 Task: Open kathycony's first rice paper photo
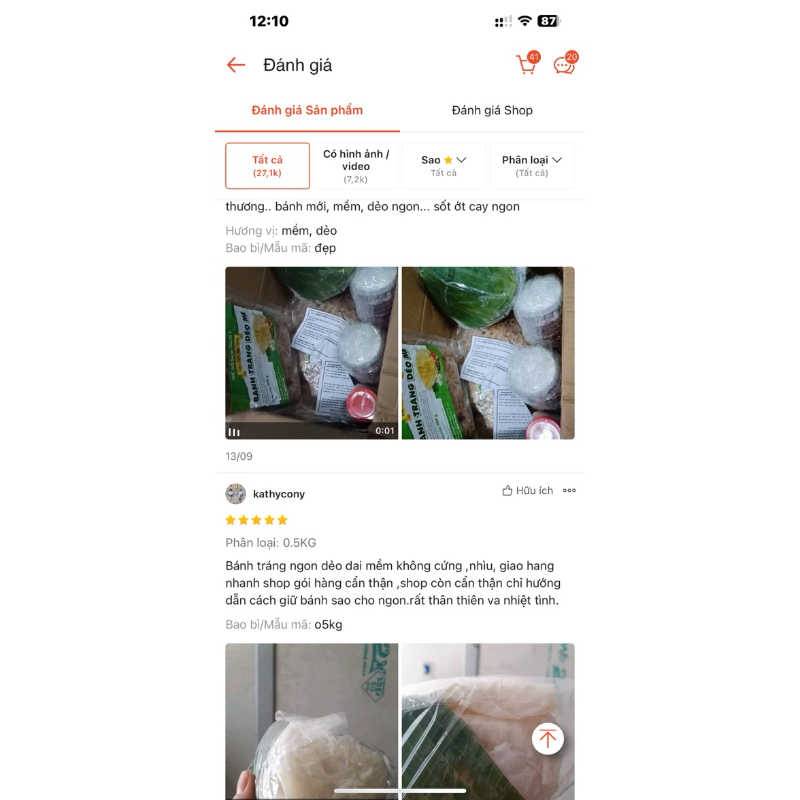(x=311, y=720)
